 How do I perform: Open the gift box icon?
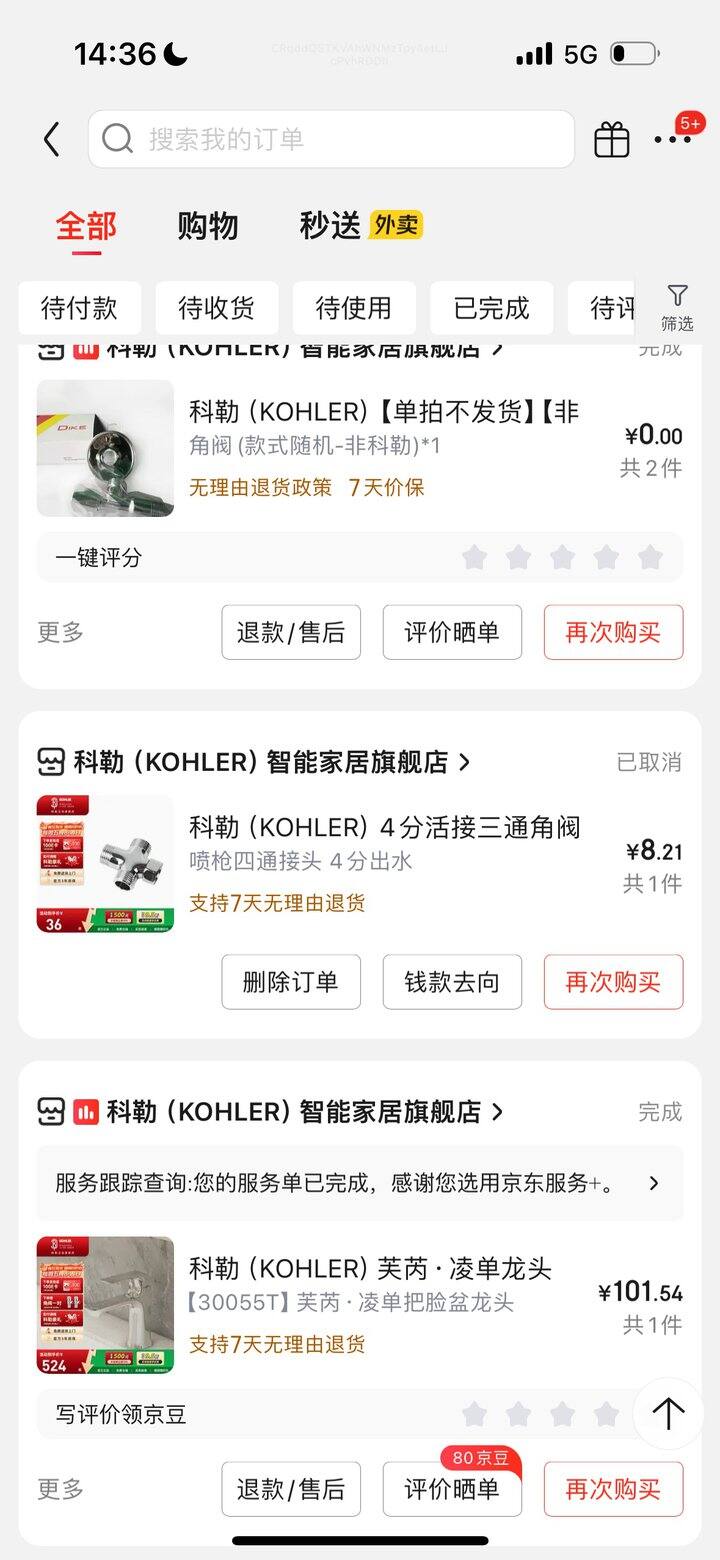tap(612, 140)
